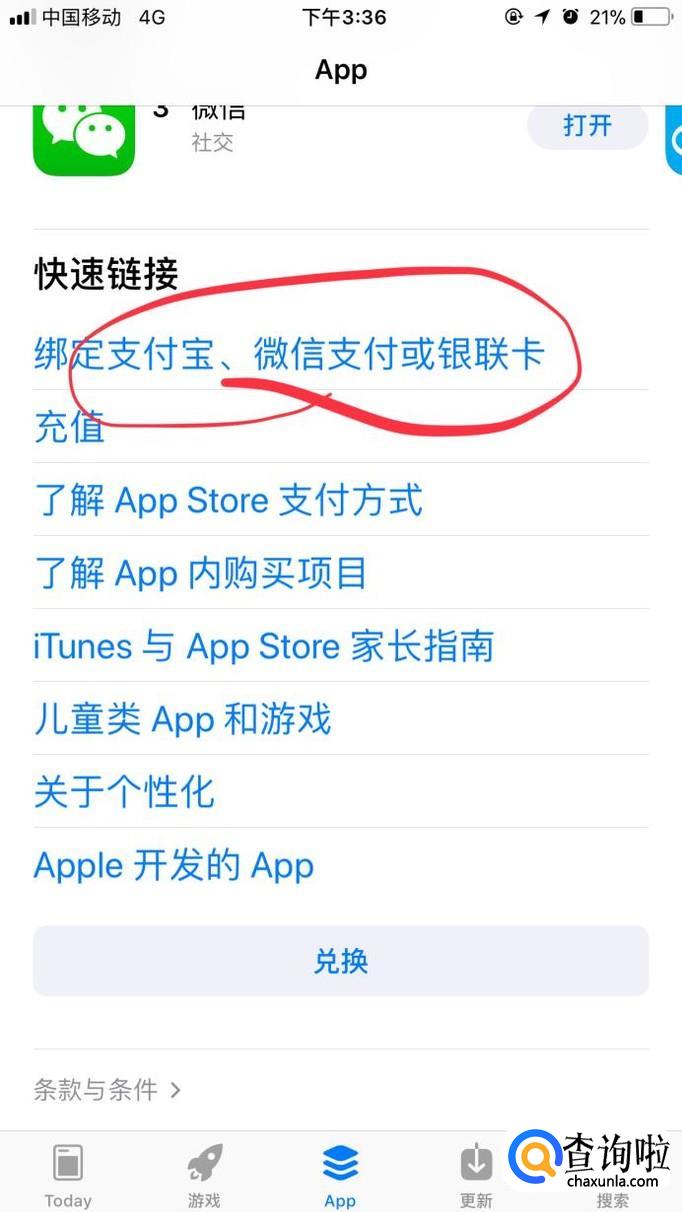Image resolution: width=682 pixels, height=1212 pixels.
Task: Switch to the 更新 tab
Action: click(476, 1175)
